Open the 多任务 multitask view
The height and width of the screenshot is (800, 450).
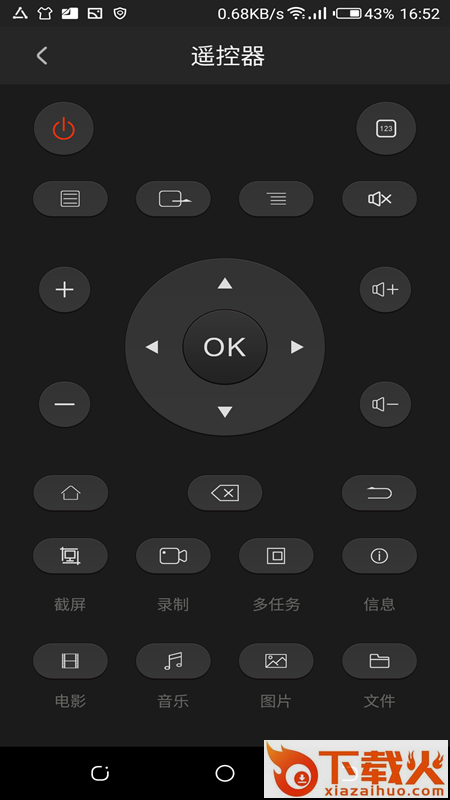coord(277,556)
